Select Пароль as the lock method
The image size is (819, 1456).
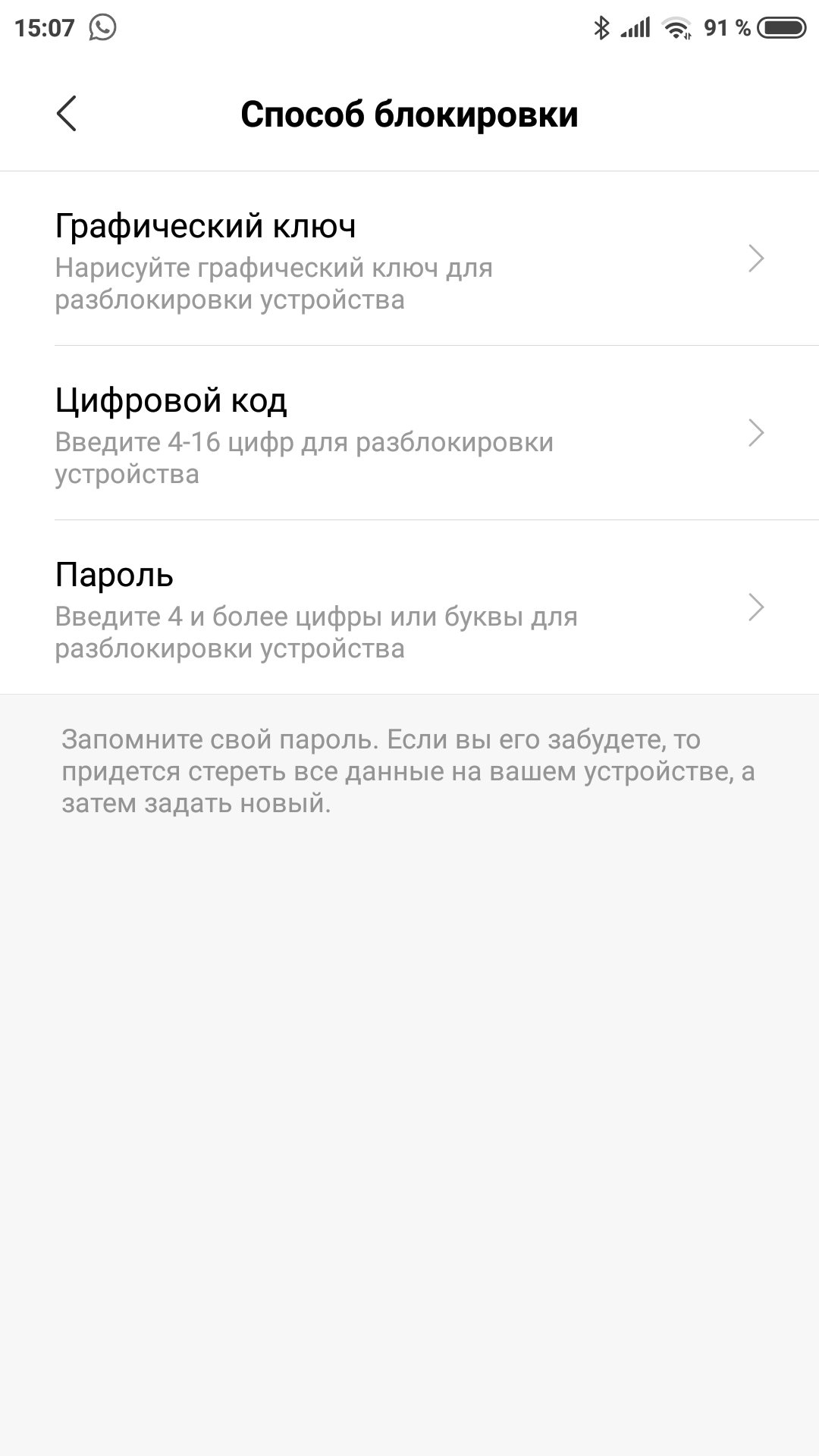point(409,607)
